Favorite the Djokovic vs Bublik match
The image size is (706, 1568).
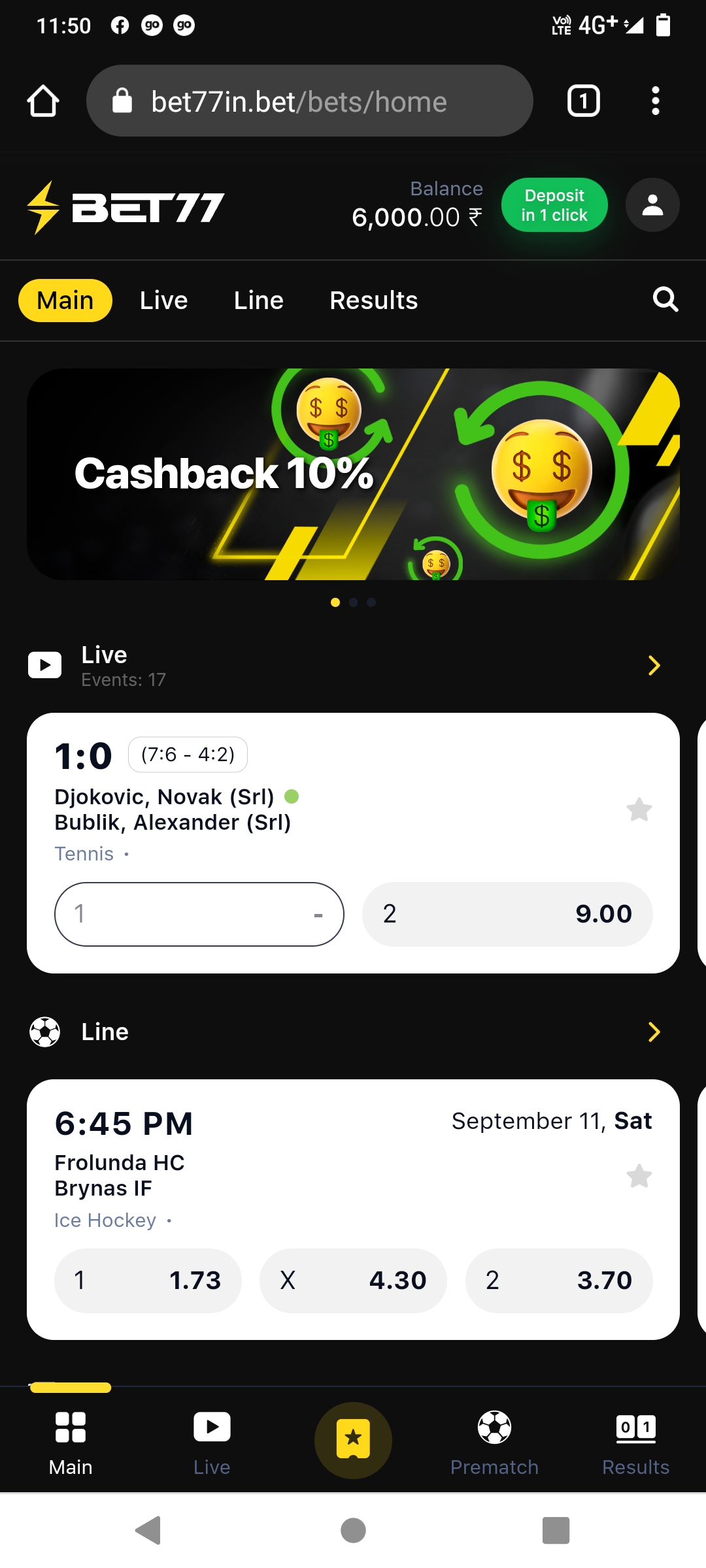click(x=639, y=810)
